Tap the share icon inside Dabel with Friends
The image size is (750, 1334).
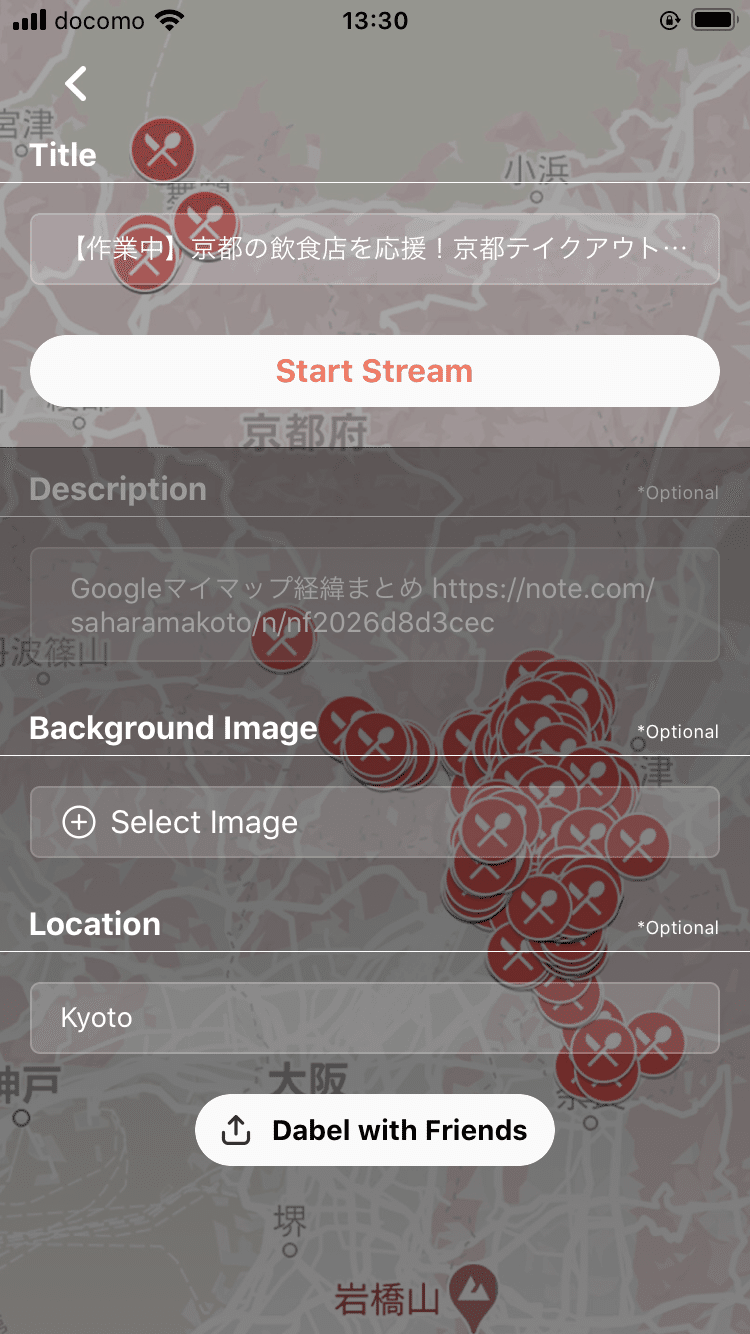pos(236,1129)
